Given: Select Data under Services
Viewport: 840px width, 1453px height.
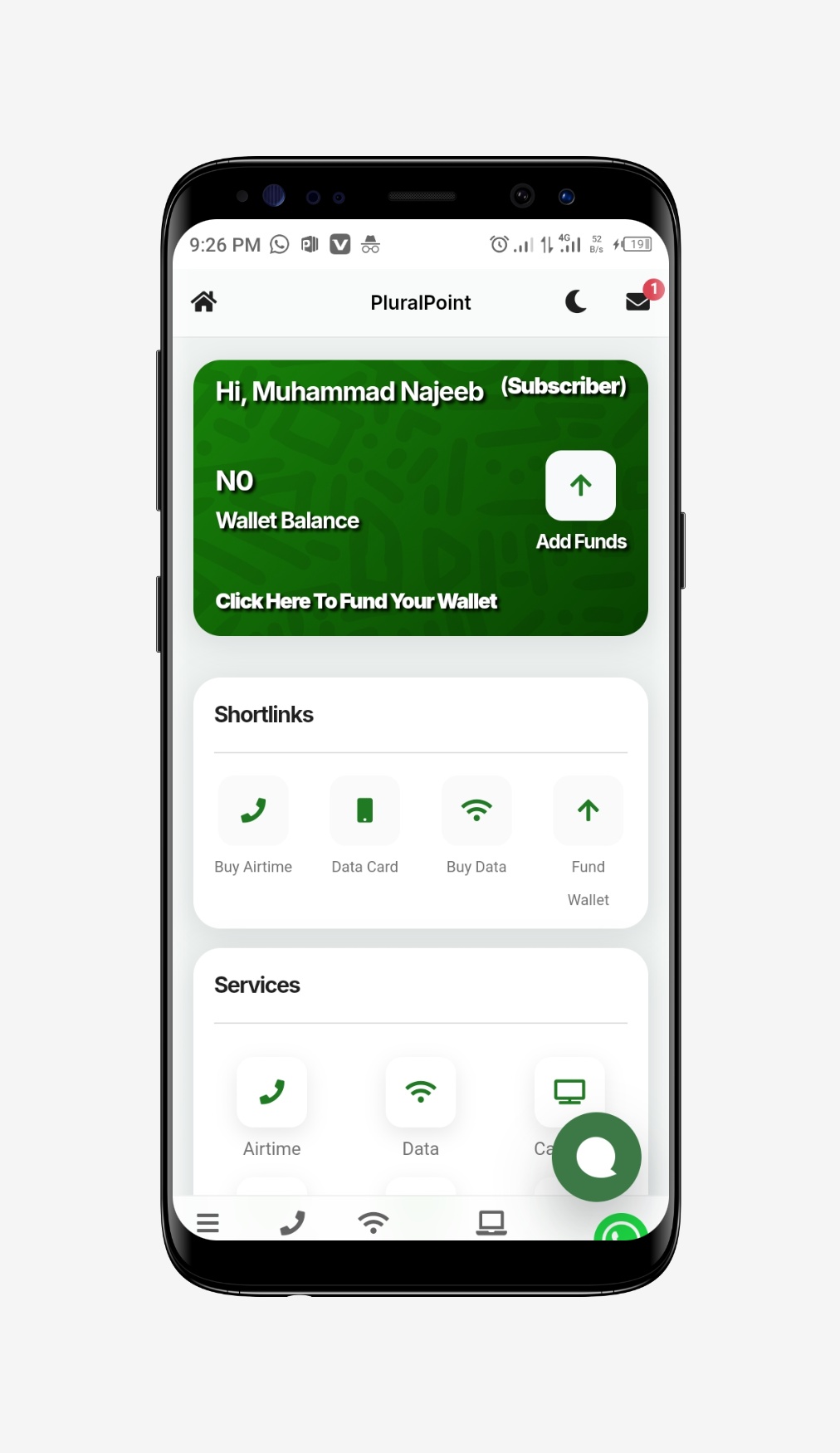Looking at the screenshot, I should pyautogui.click(x=421, y=1093).
